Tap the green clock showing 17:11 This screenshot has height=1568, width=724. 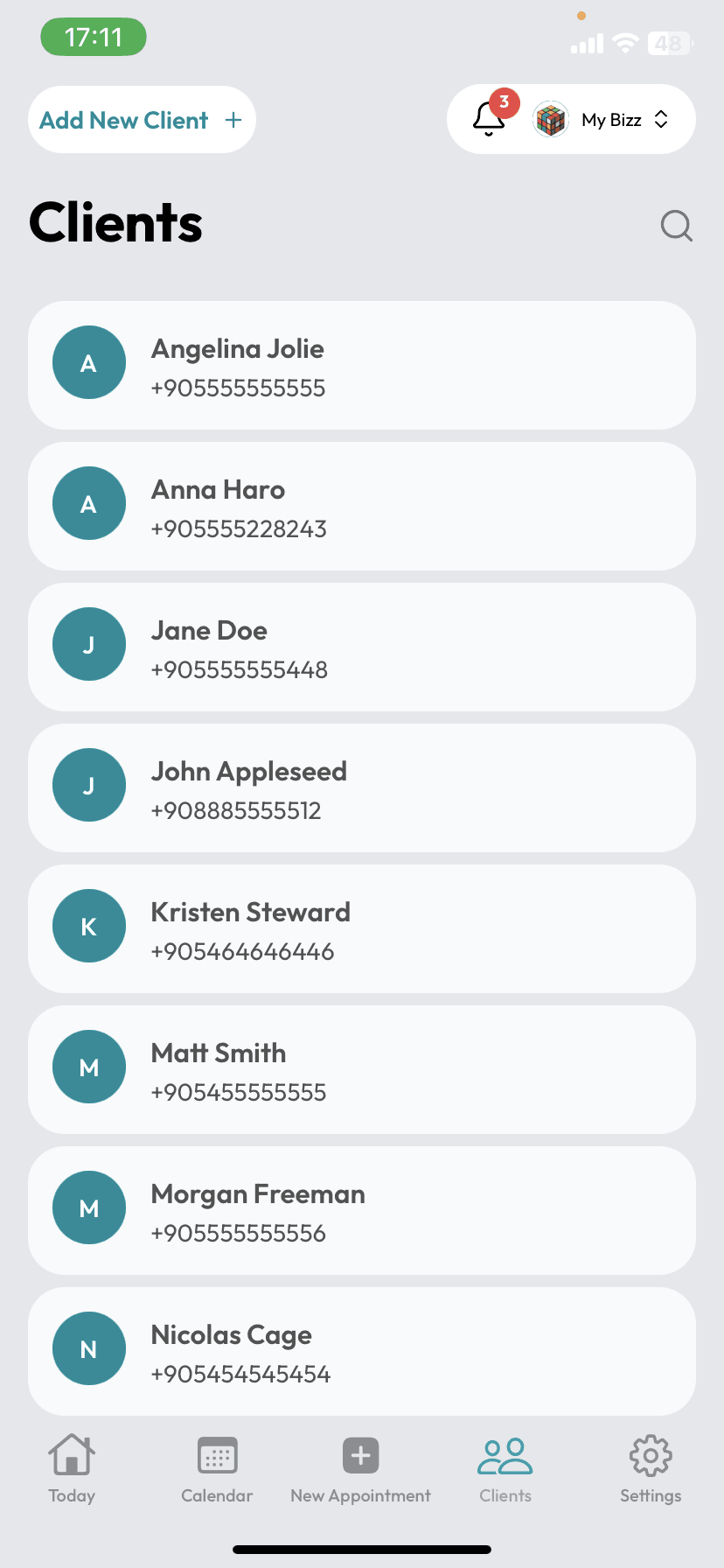pyautogui.click(x=93, y=37)
